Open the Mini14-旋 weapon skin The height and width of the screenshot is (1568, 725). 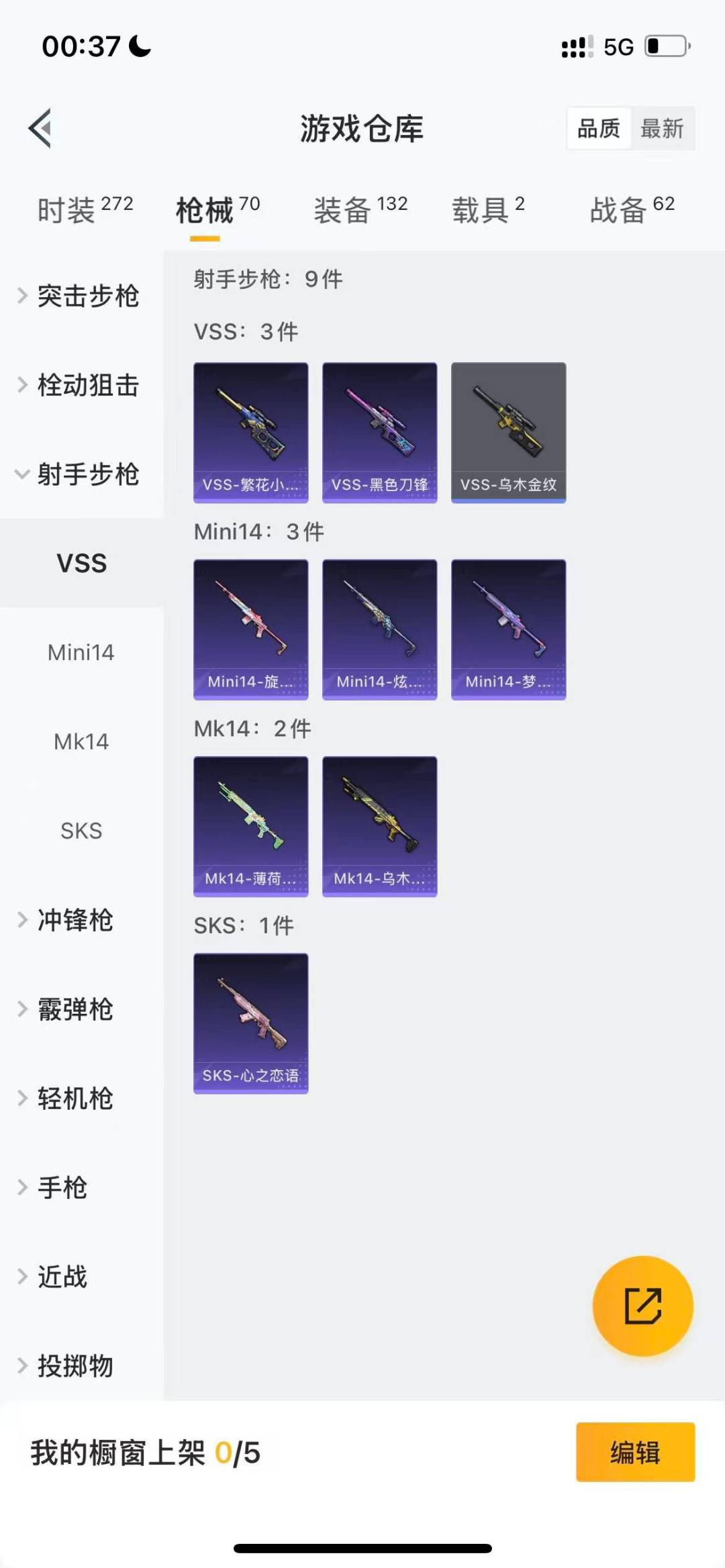coord(250,629)
